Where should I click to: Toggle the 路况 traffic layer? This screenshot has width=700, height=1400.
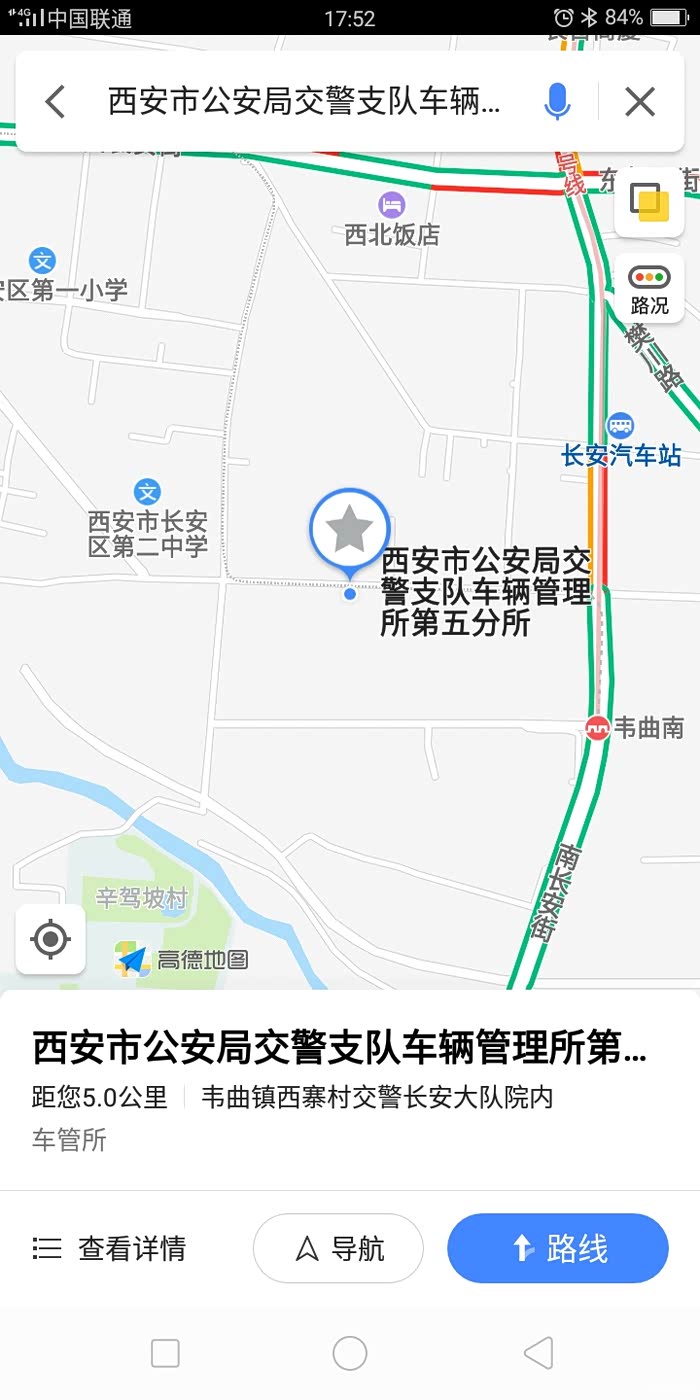649,289
